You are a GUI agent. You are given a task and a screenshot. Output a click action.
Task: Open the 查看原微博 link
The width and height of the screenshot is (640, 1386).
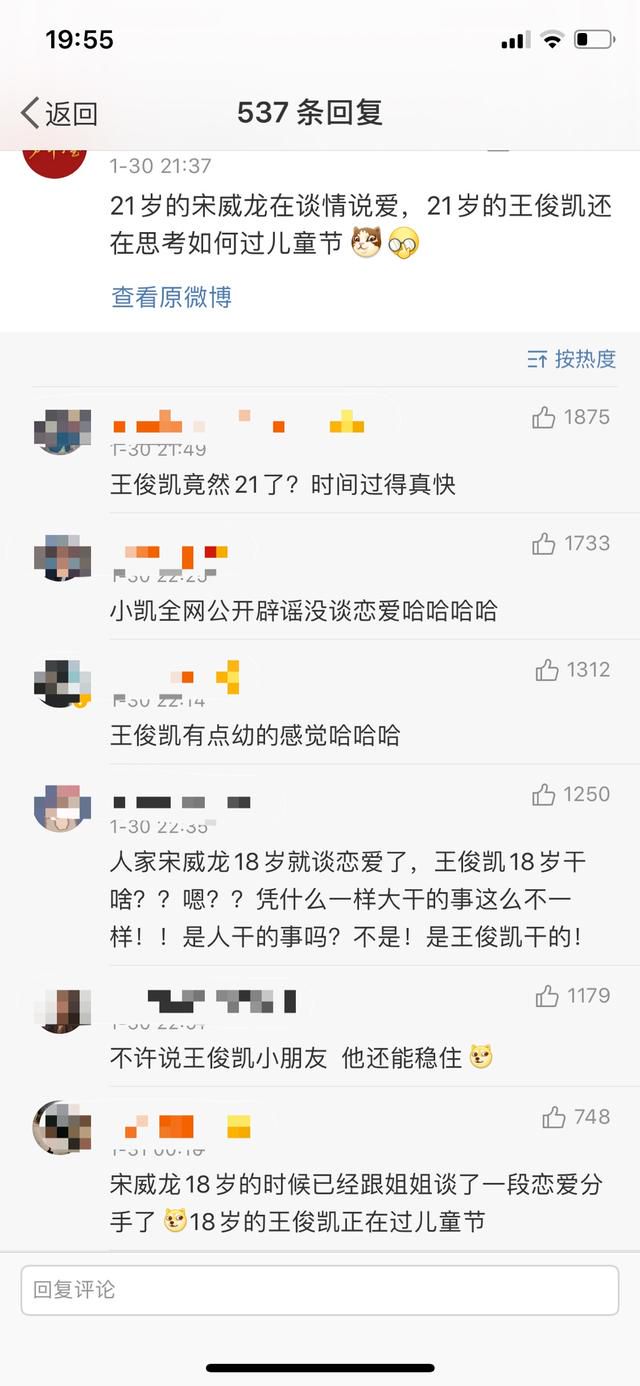point(171,297)
